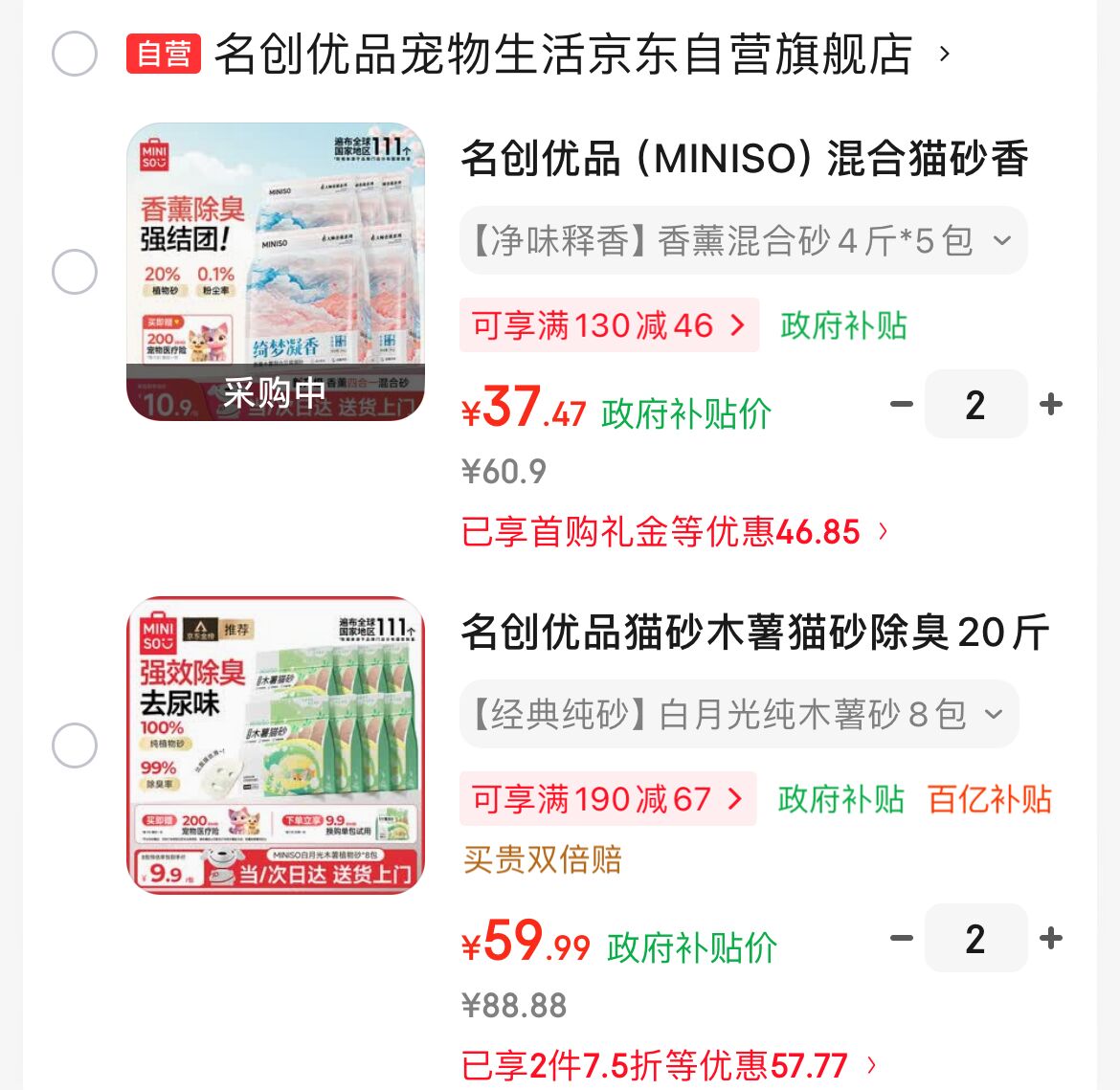Decrease quantity of 混合猫砂香 item

tap(901, 405)
